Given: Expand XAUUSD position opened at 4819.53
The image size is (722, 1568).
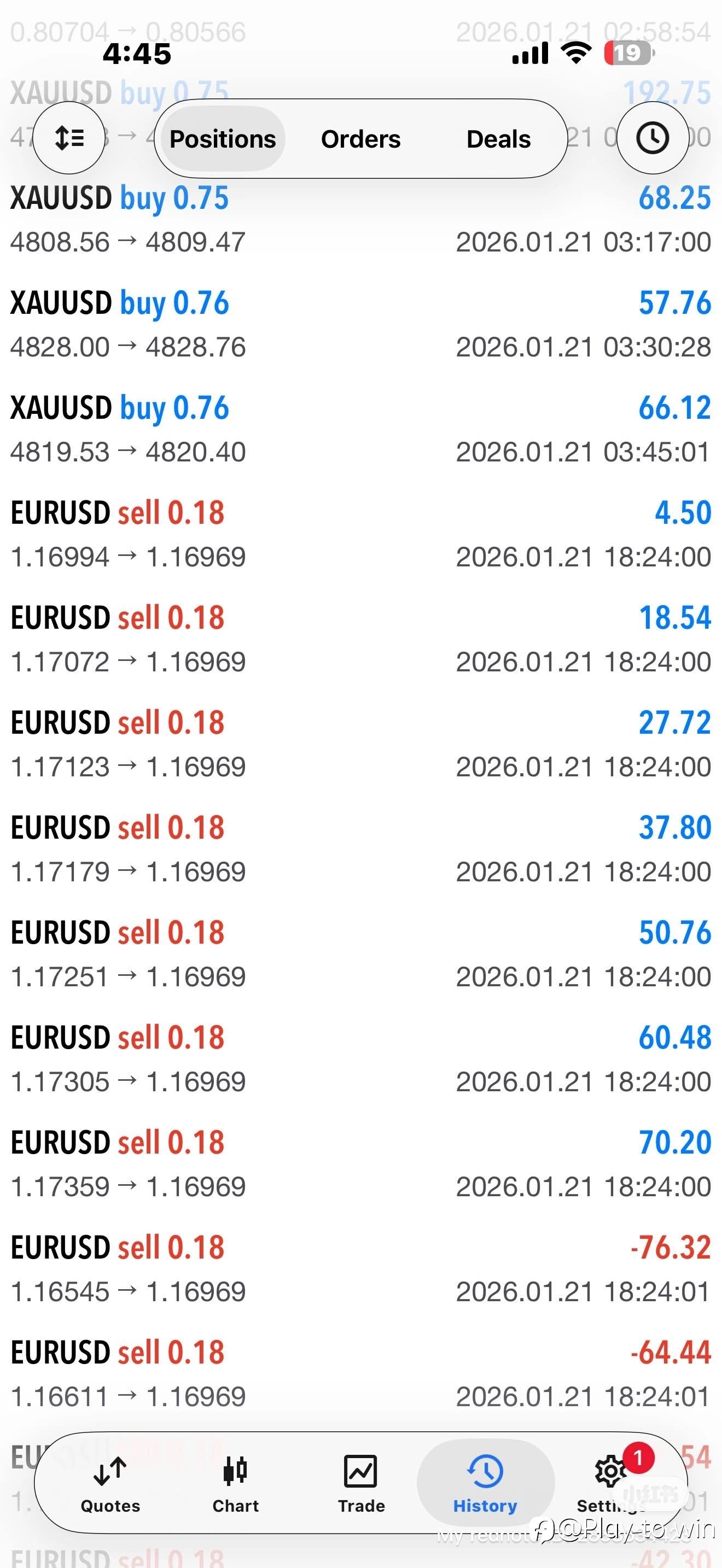Looking at the screenshot, I should point(360,429).
